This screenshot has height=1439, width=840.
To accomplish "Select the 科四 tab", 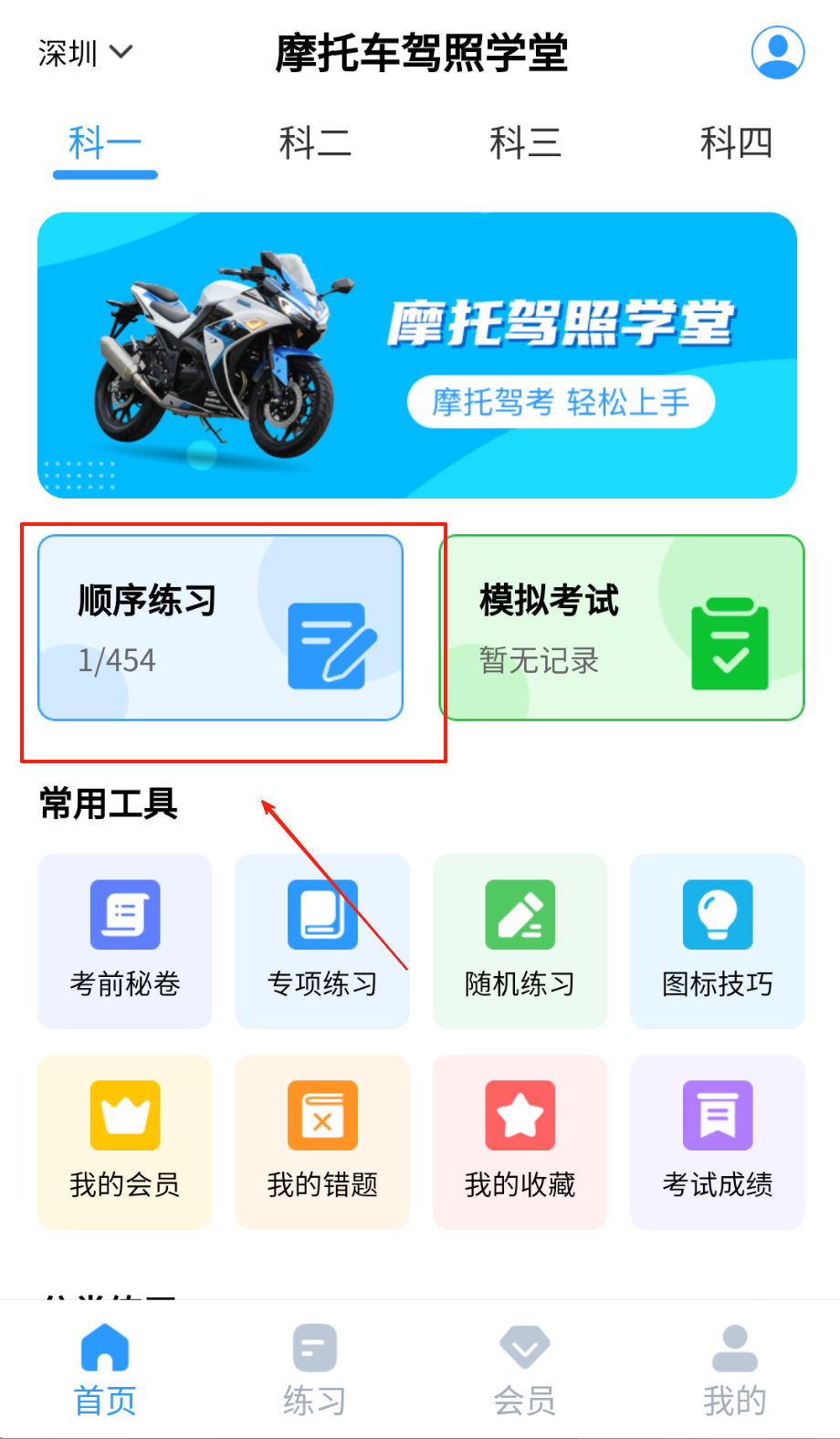I will pyautogui.click(x=736, y=143).
